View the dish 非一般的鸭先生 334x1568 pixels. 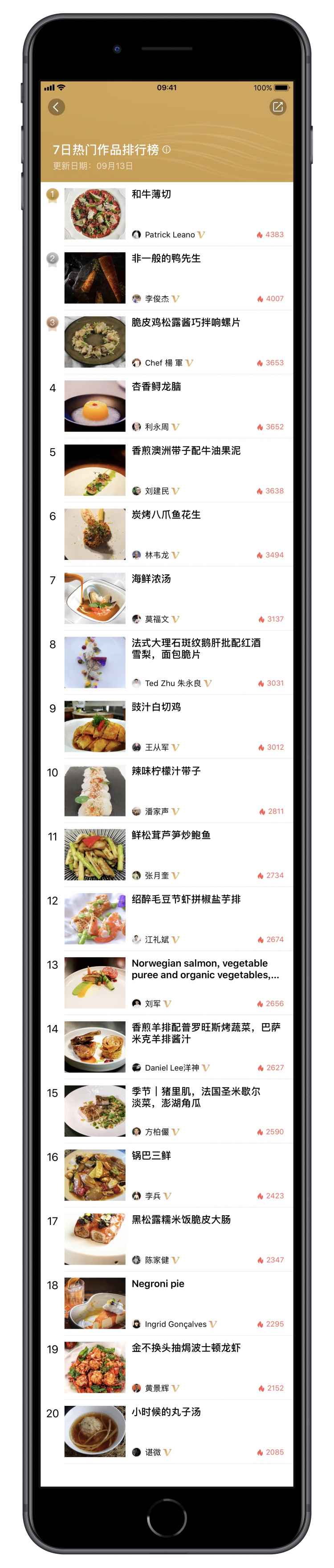click(x=166, y=259)
